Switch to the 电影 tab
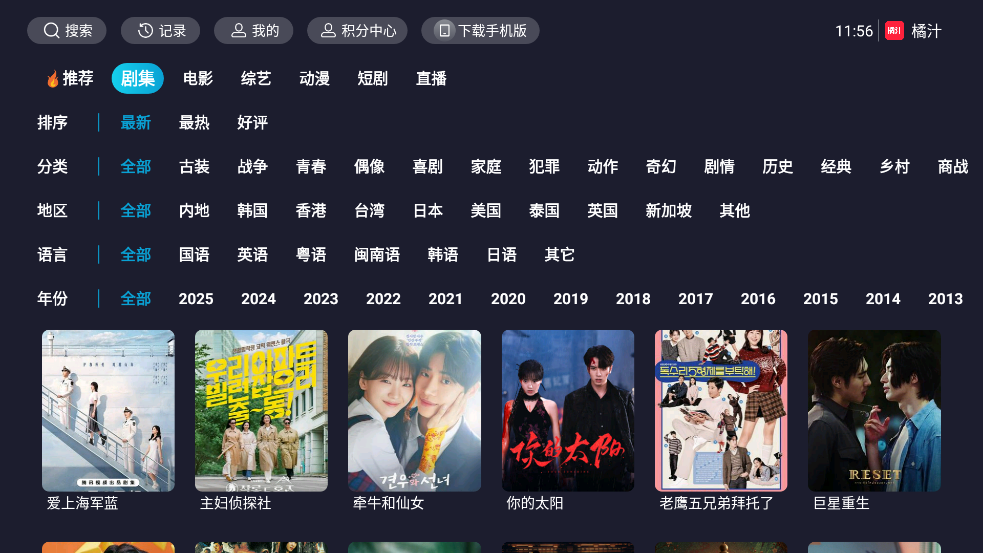This screenshot has width=983, height=553. (198, 78)
